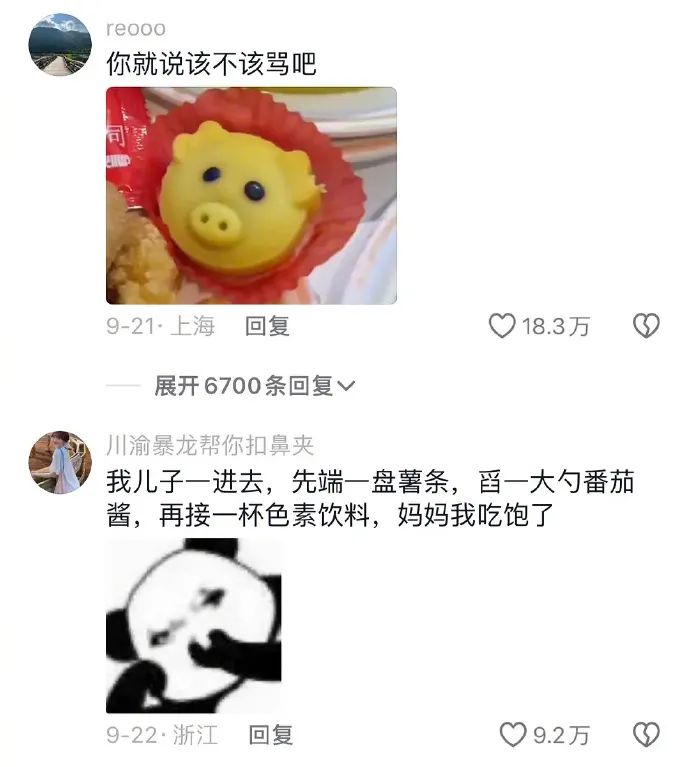Dislike reooo's comment with broken heart
The width and height of the screenshot is (690, 767).
click(647, 326)
